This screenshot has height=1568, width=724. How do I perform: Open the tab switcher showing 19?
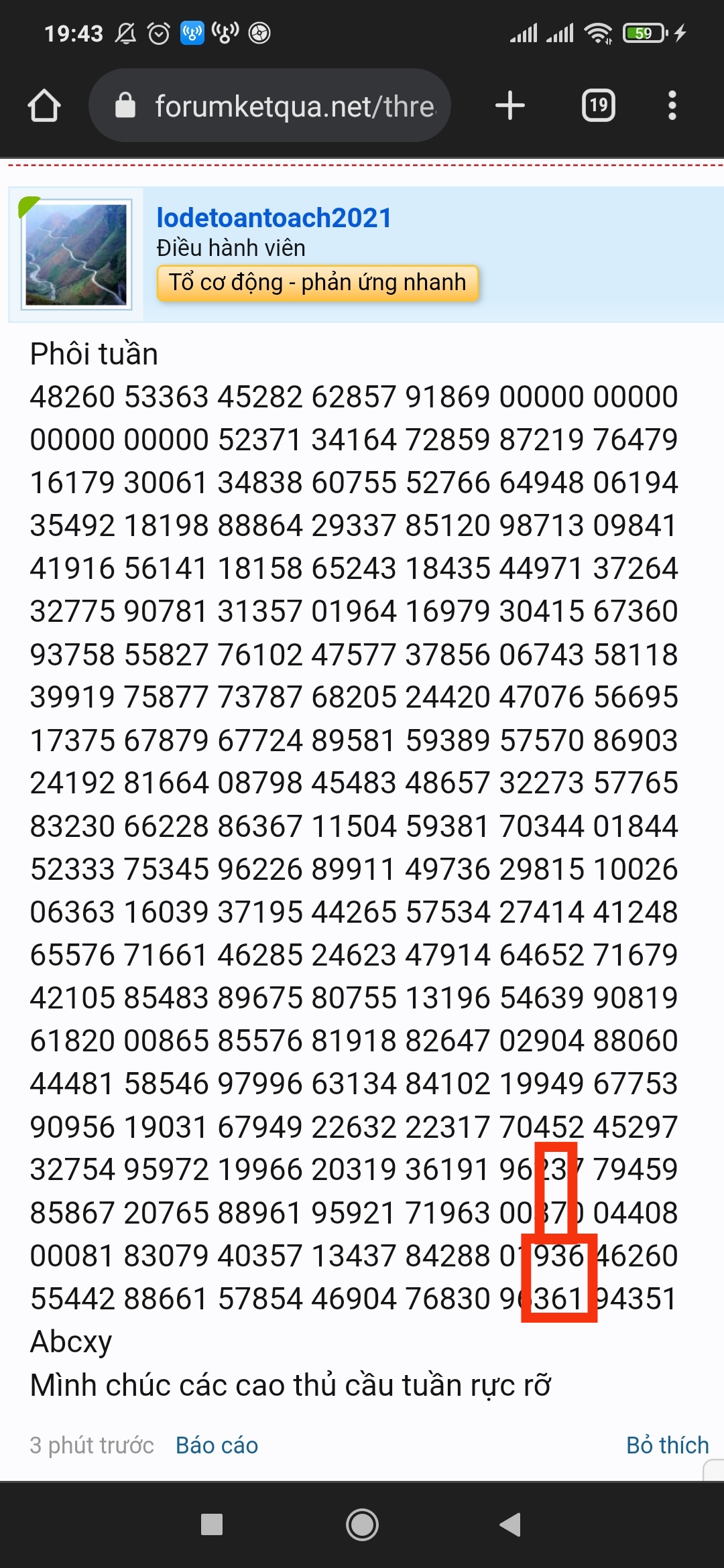tap(598, 106)
